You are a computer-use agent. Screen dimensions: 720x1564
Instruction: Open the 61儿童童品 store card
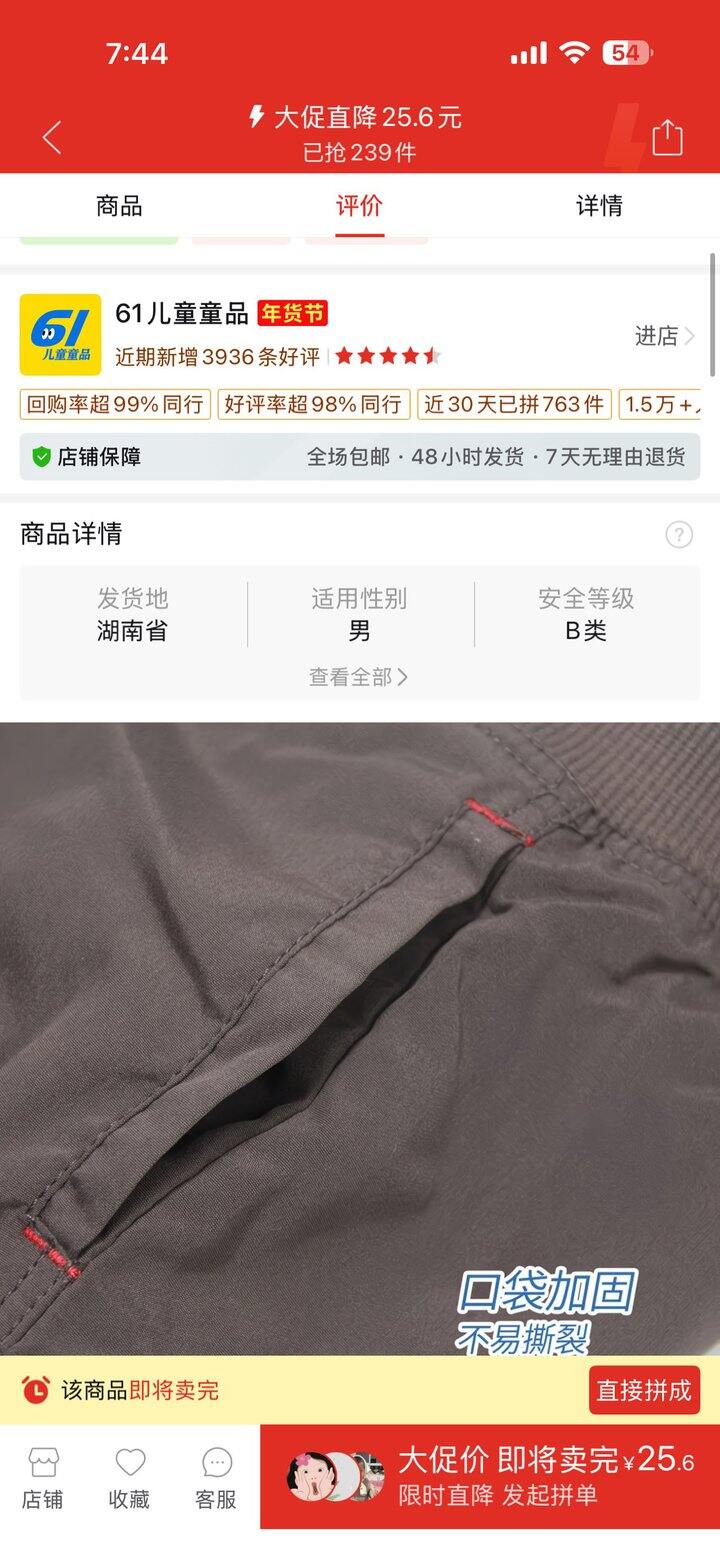tap(360, 335)
